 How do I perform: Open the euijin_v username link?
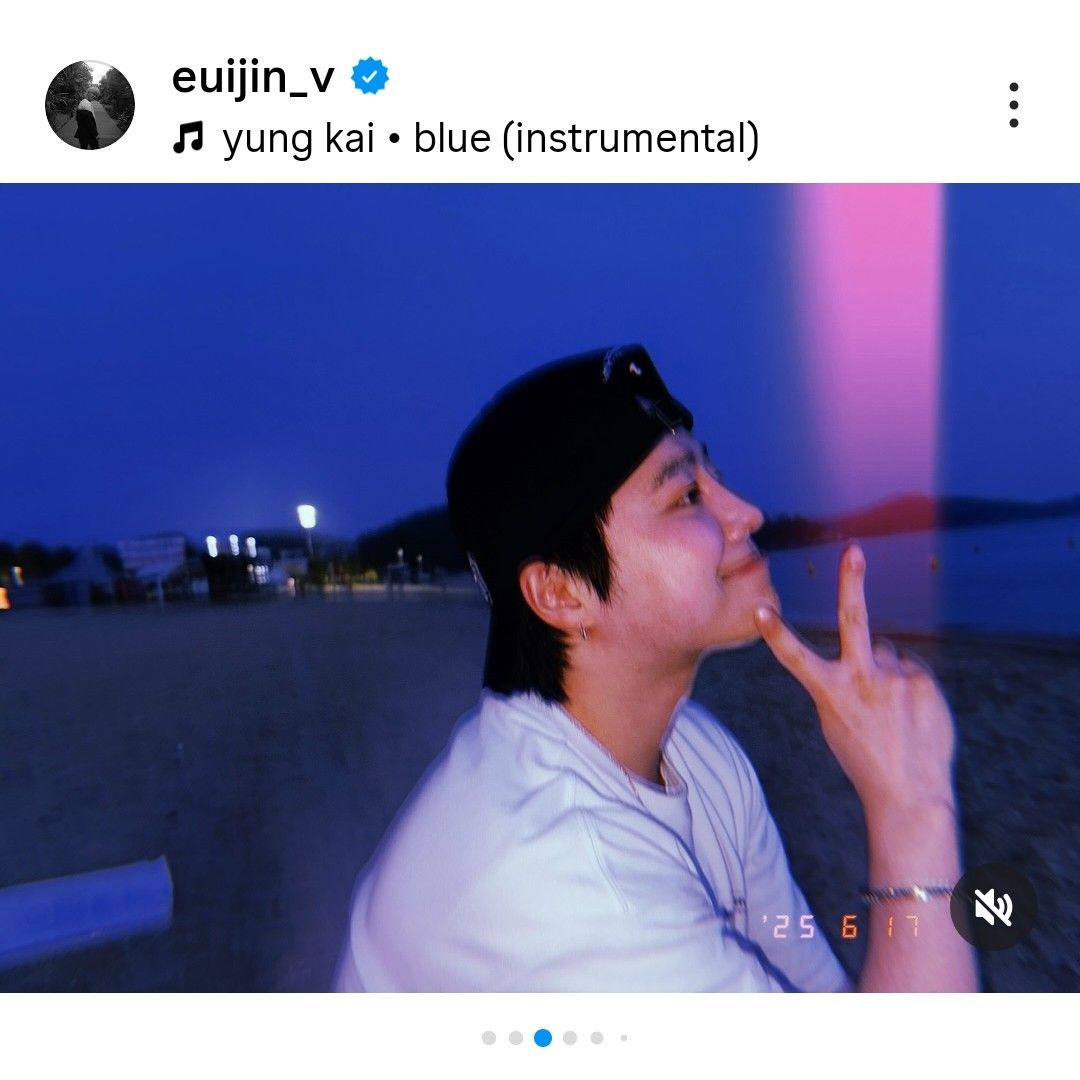(x=252, y=78)
